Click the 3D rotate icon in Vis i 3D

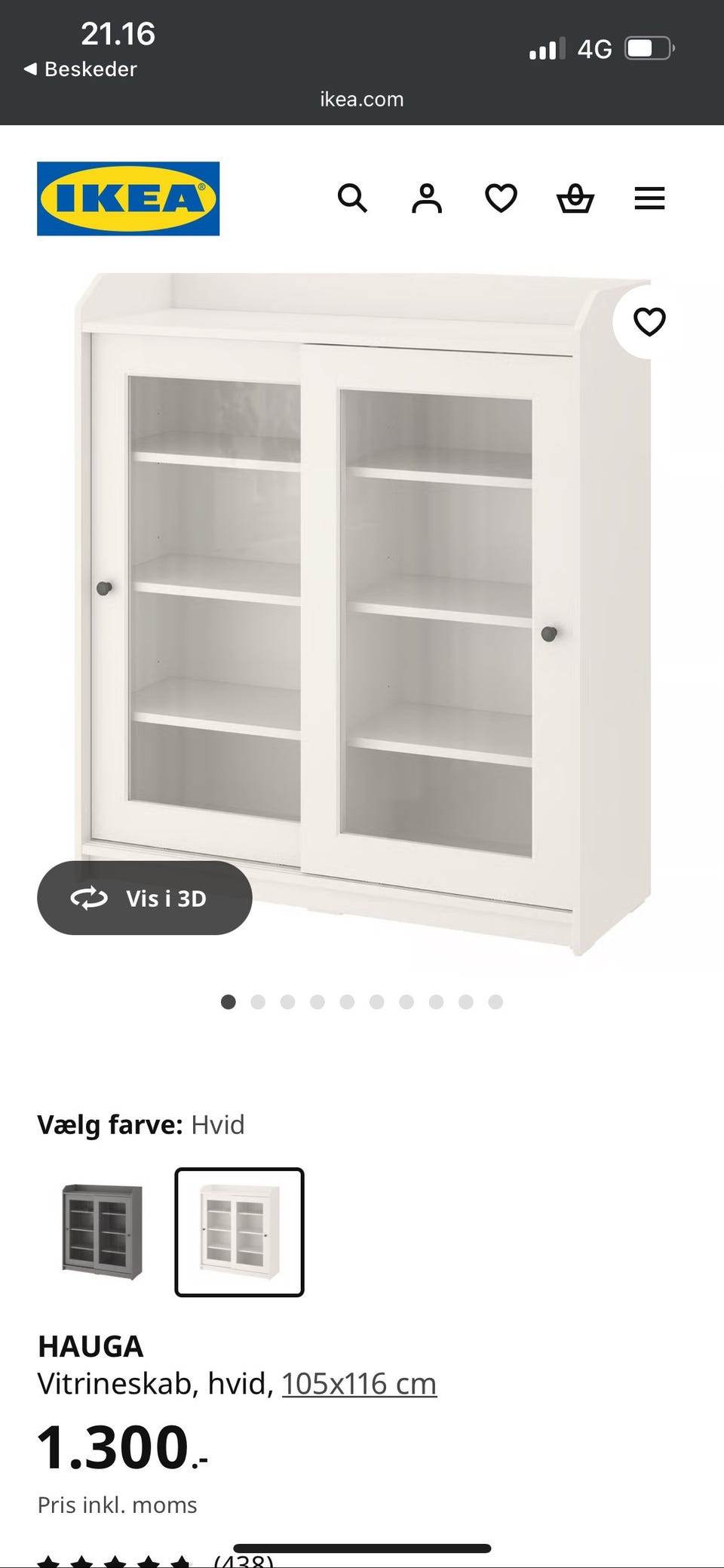point(89,898)
